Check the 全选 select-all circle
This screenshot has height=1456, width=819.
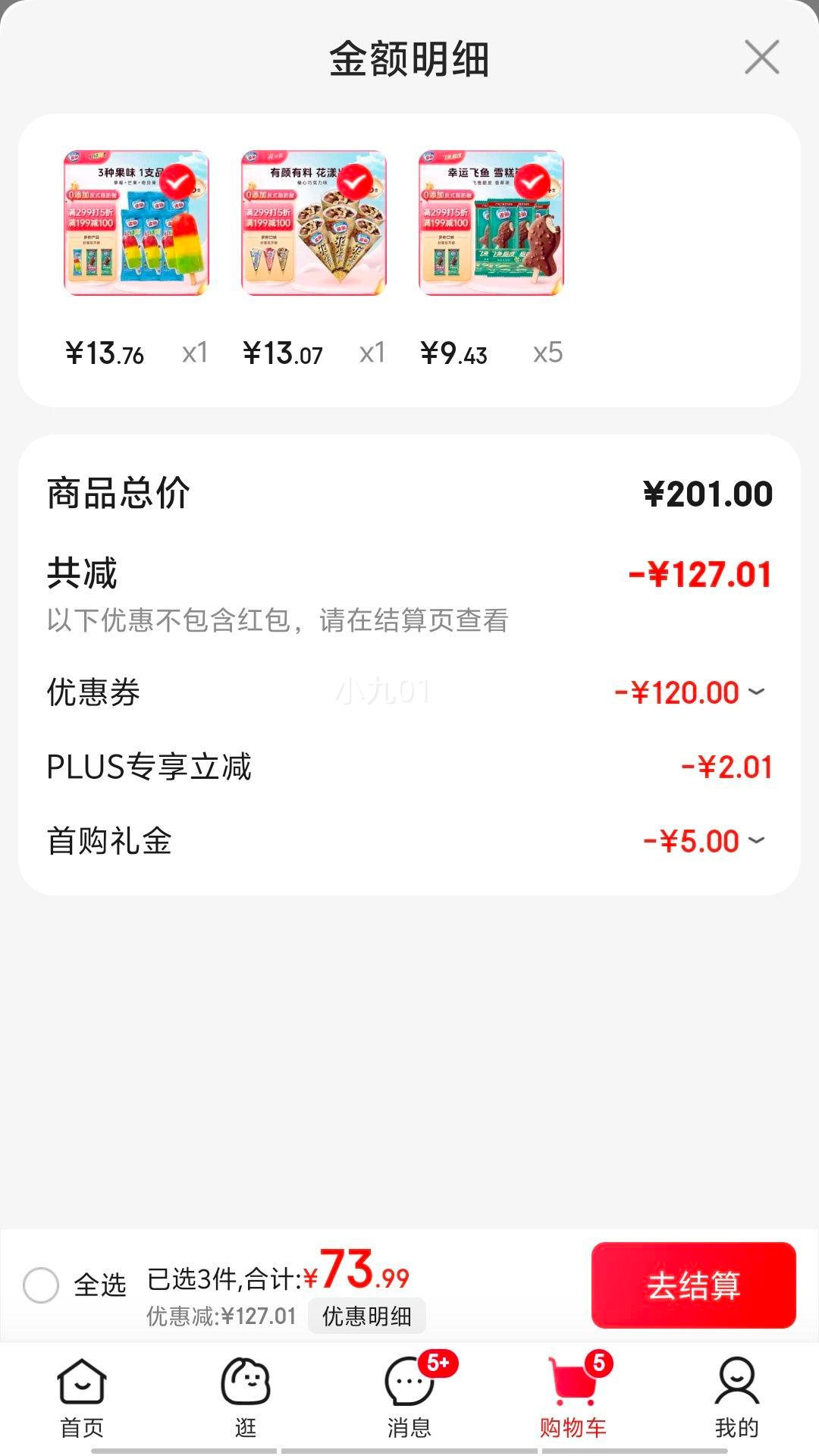click(41, 1285)
